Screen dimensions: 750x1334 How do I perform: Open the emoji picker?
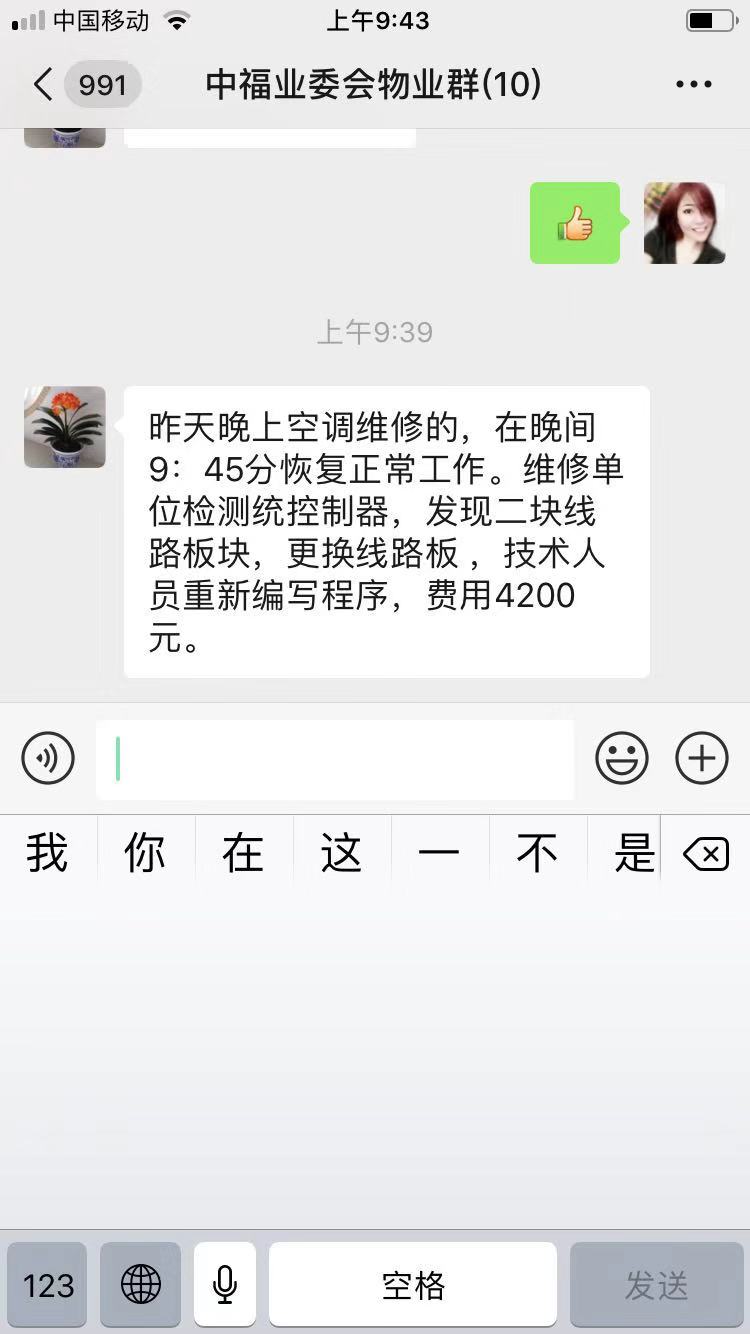tap(622, 759)
